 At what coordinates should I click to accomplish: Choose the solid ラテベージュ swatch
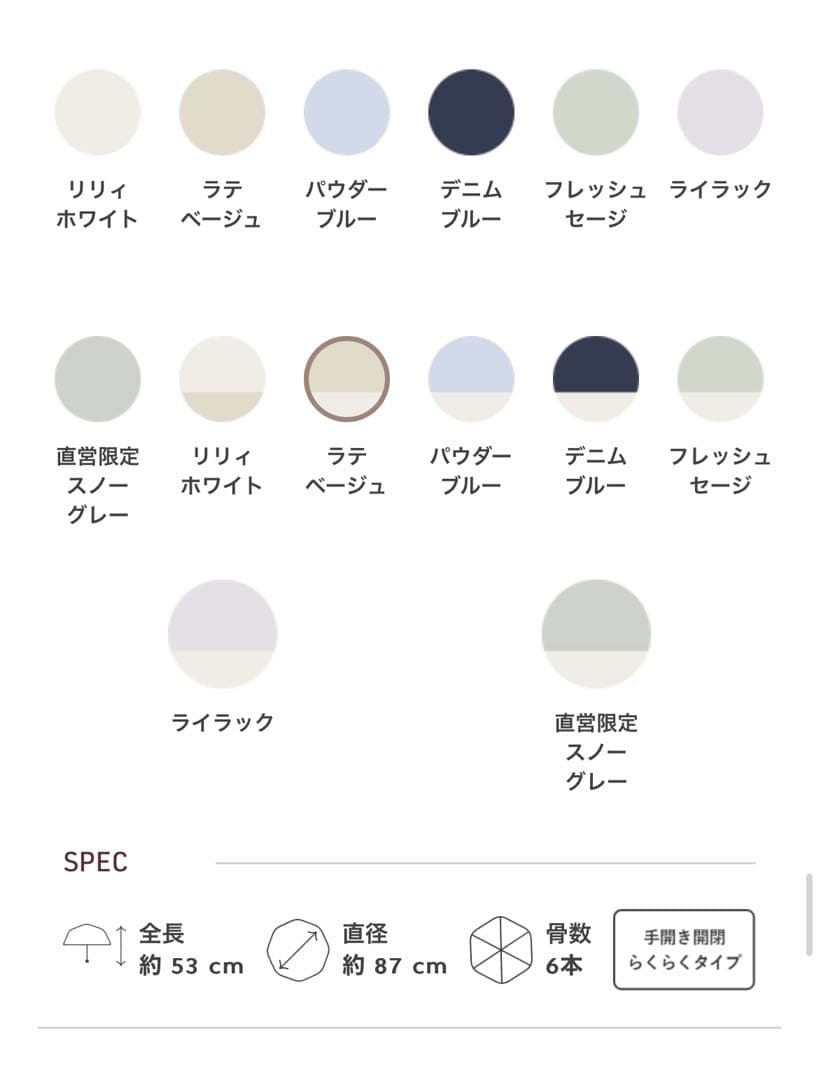tap(222, 112)
